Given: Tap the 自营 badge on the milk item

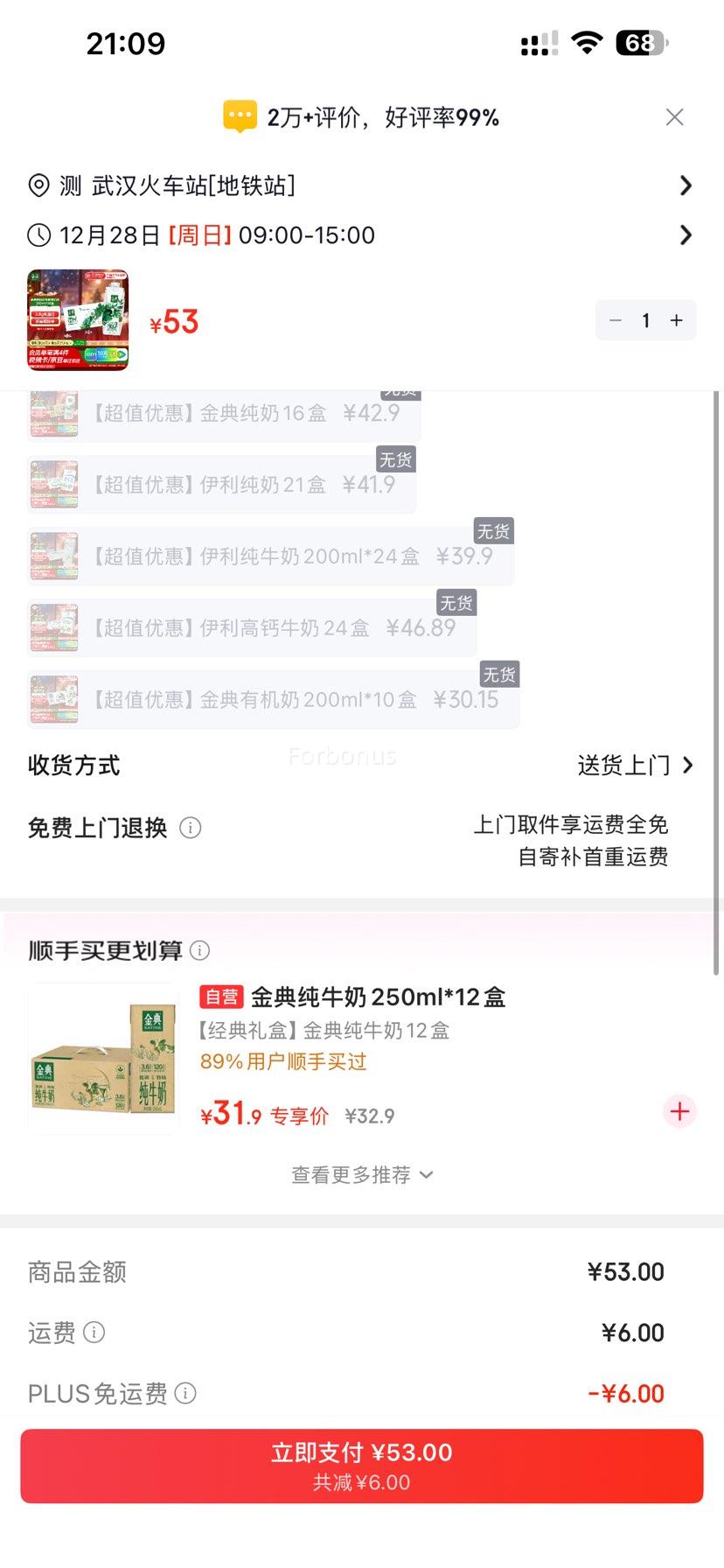Looking at the screenshot, I should [221, 997].
